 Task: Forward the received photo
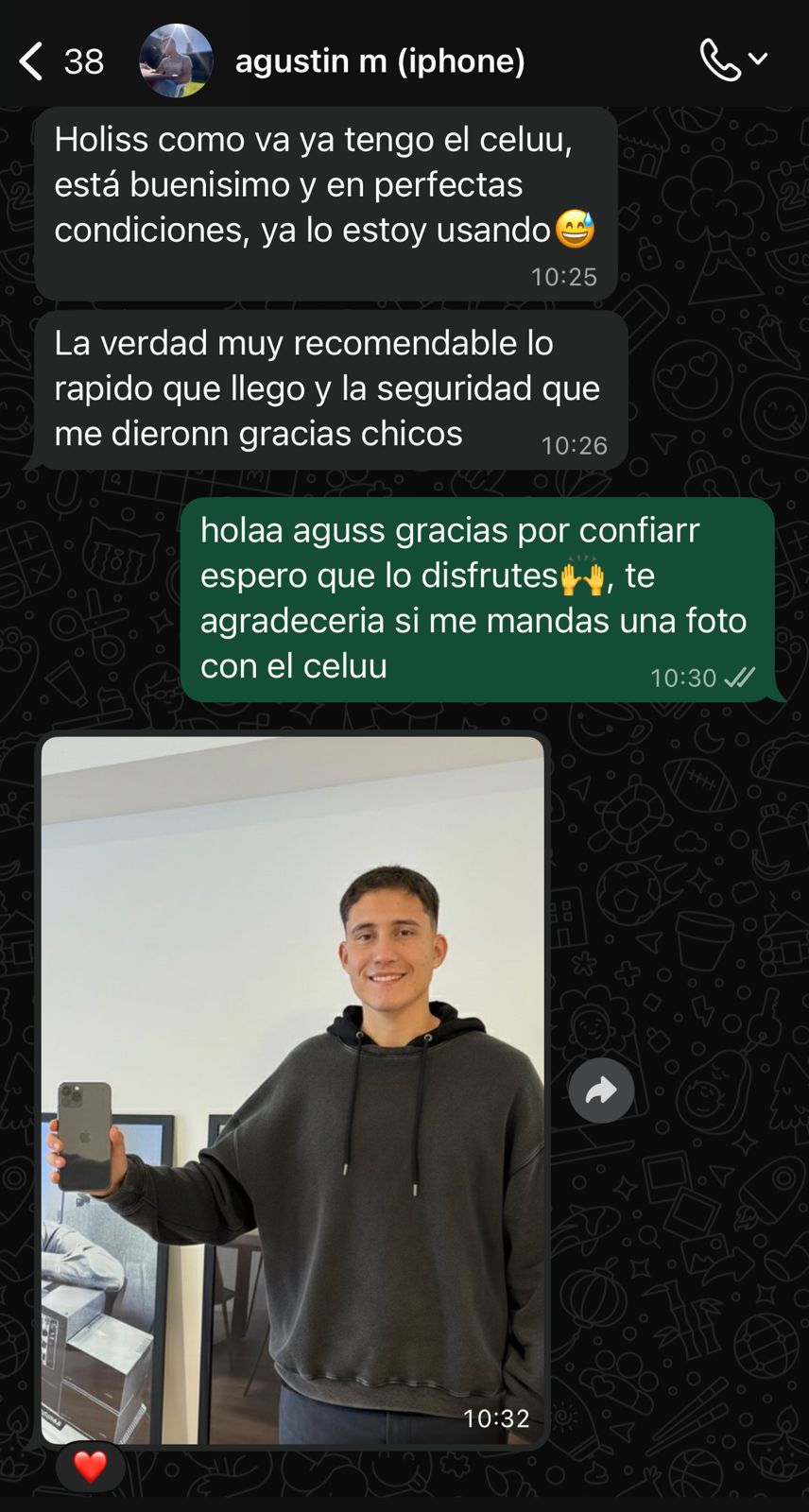(601, 1091)
